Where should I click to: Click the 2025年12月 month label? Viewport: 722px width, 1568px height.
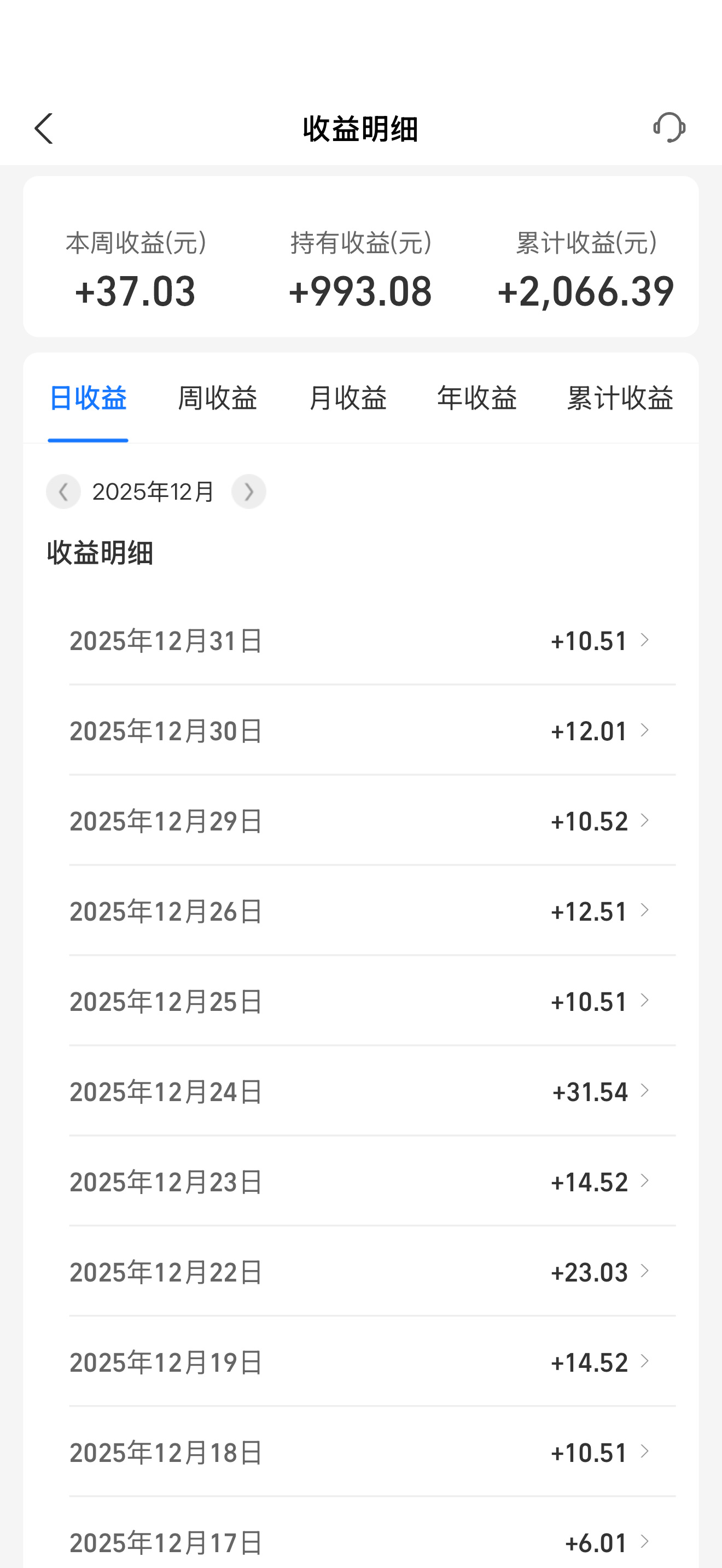tap(153, 491)
